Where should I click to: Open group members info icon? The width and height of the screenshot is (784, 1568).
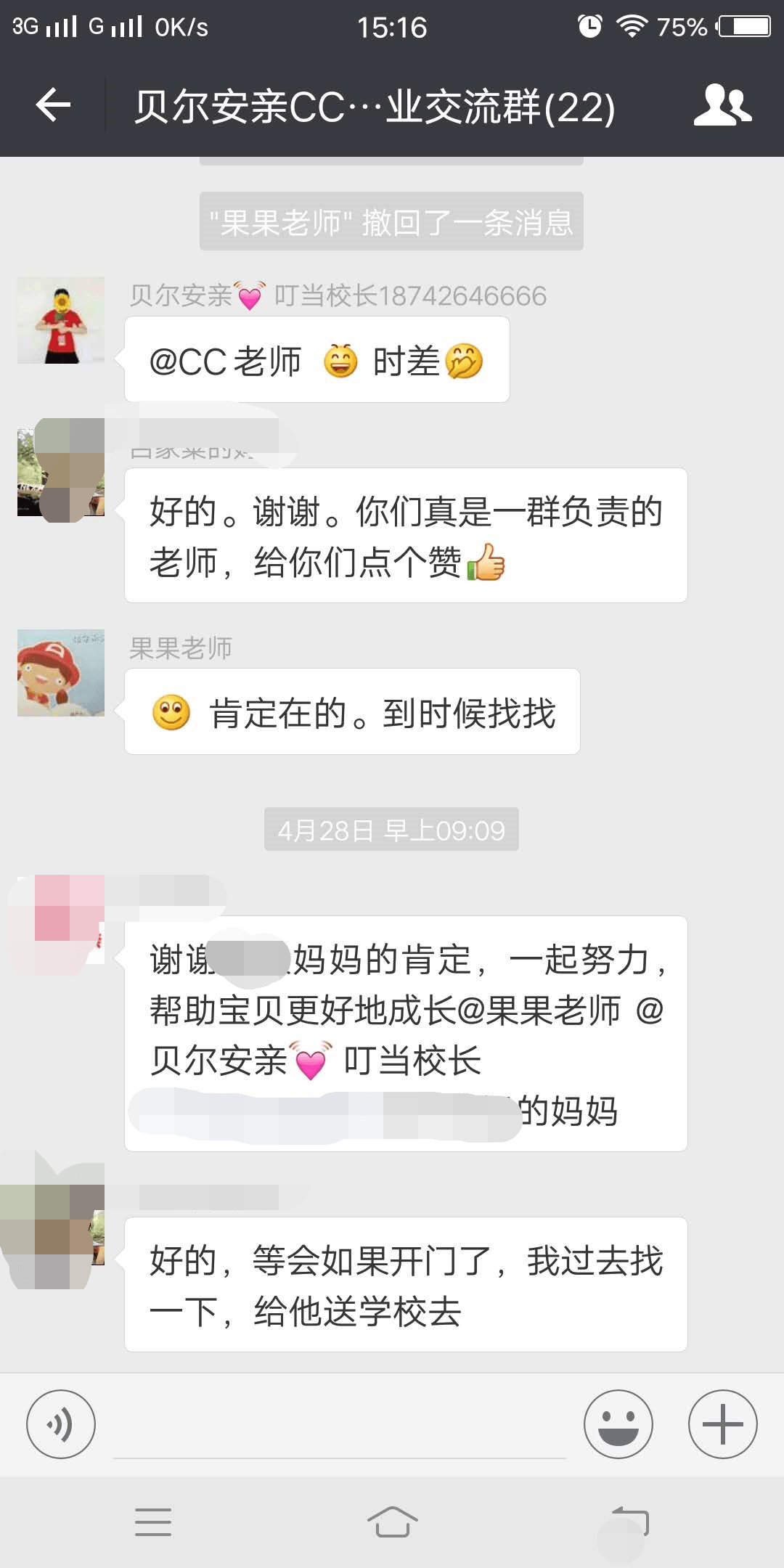tap(722, 106)
